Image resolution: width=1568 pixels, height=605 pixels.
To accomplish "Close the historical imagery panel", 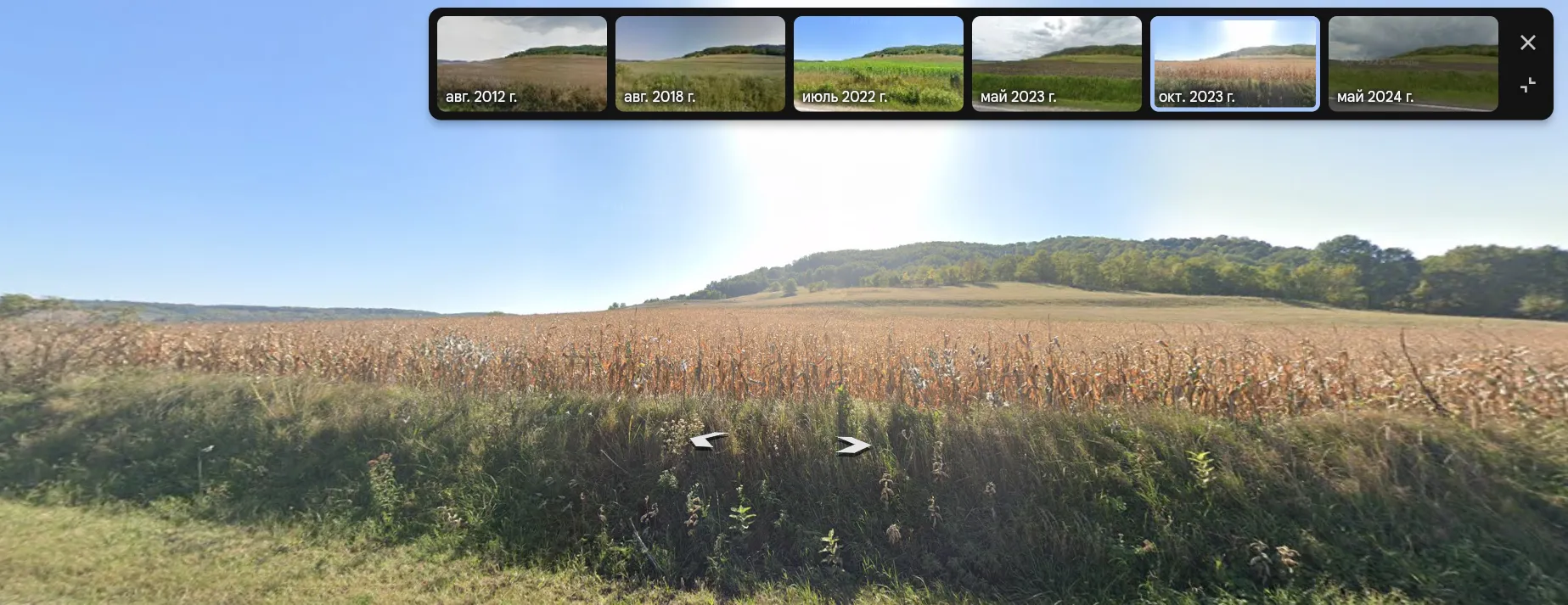I will click(1527, 42).
